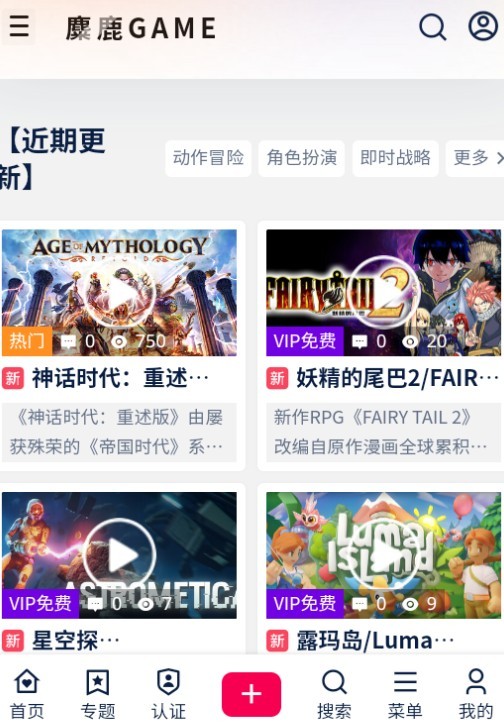This screenshot has width=504, height=727.
Task: Tap the search magnifier in the header
Action: (433, 26)
